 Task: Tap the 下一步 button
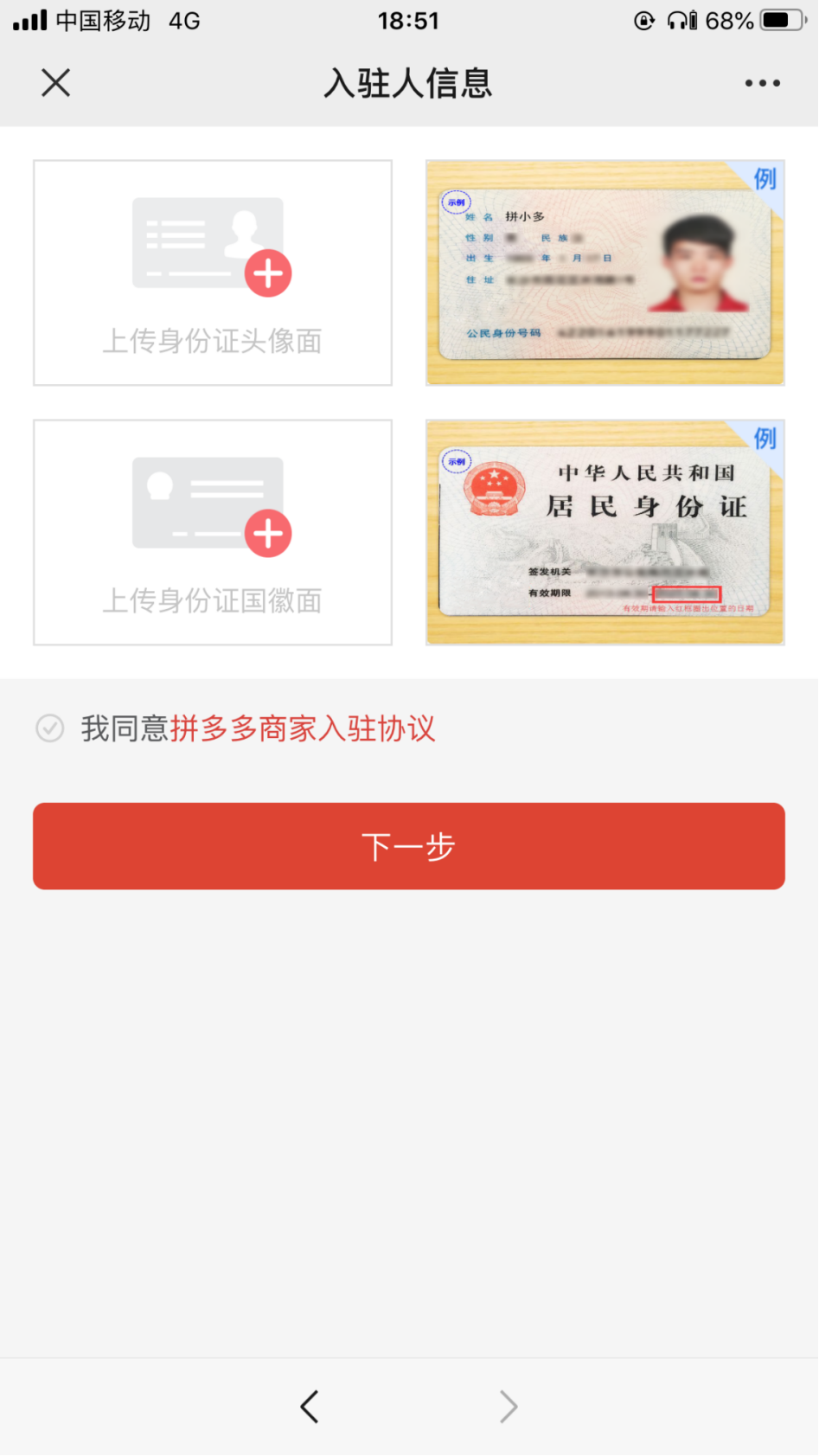coord(409,846)
